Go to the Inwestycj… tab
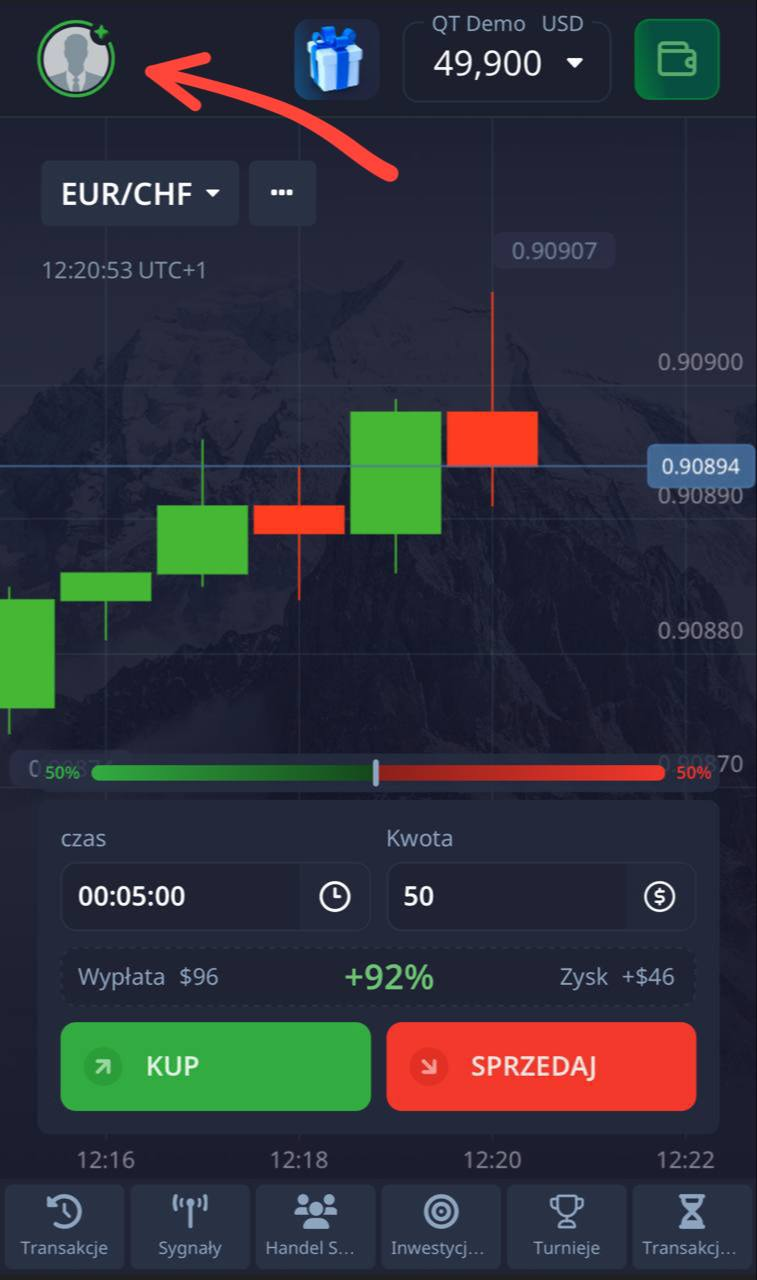Screen dimensions: 757x1280 point(441,1227)
